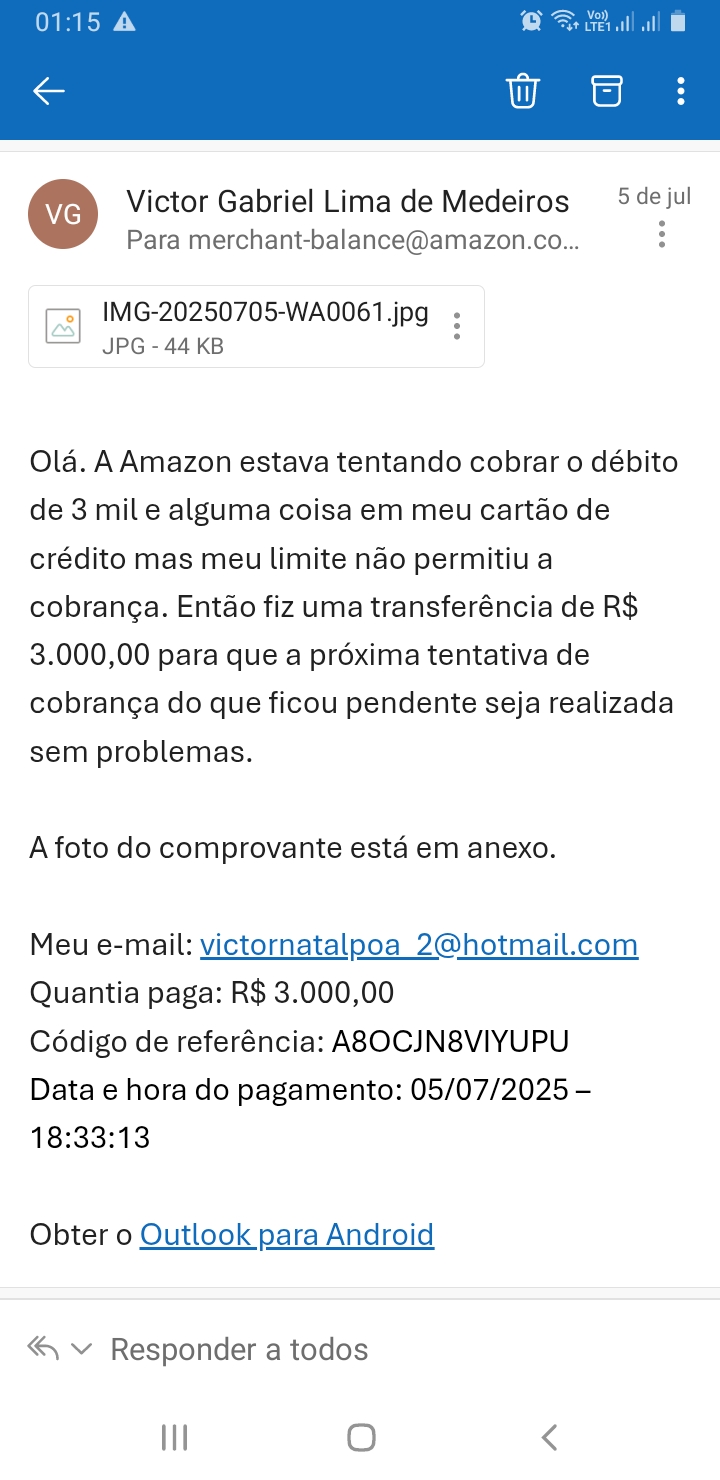Open the VG sender avatar

click(64, 214)
